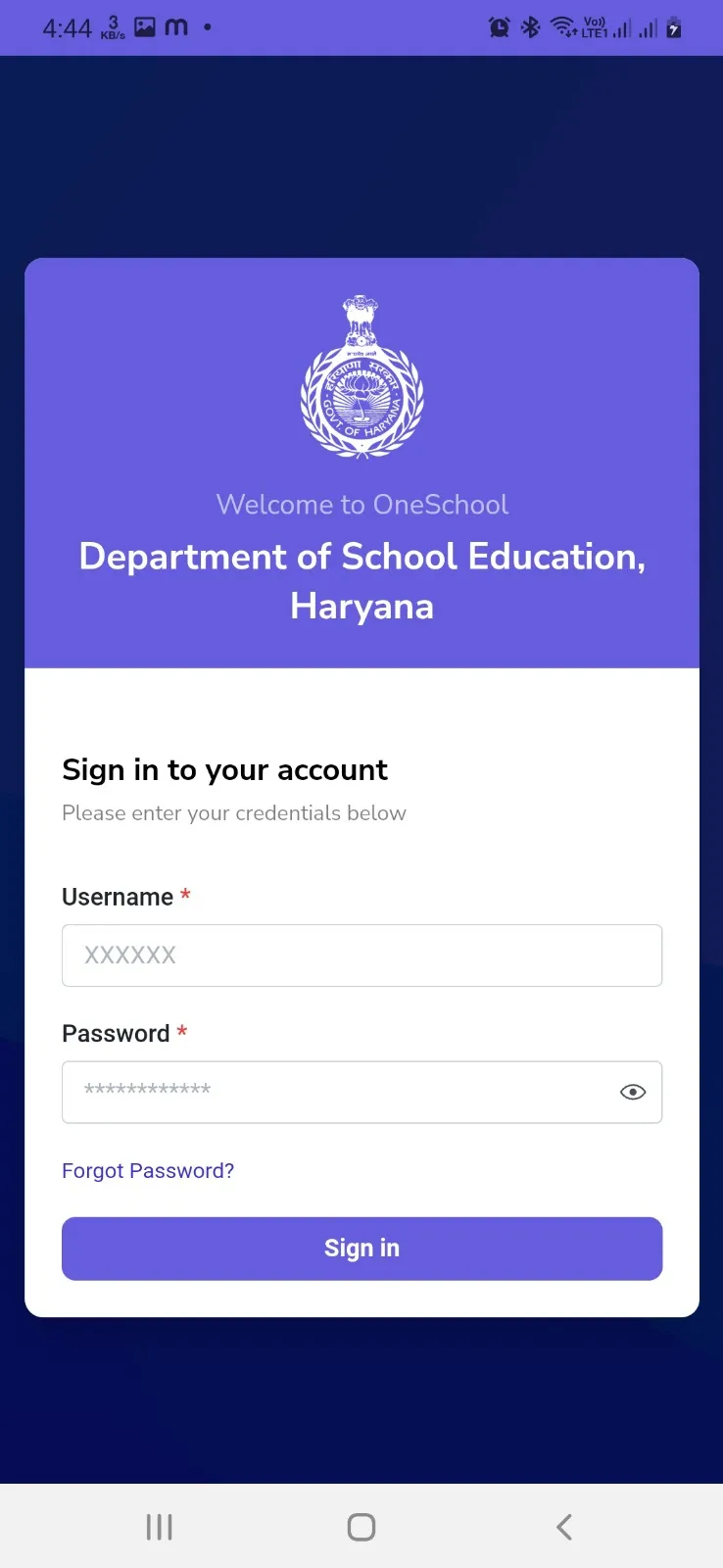Open recent apps from the navigation bar
This screenshot has height=1568, width=723.
pos(159,1527)
